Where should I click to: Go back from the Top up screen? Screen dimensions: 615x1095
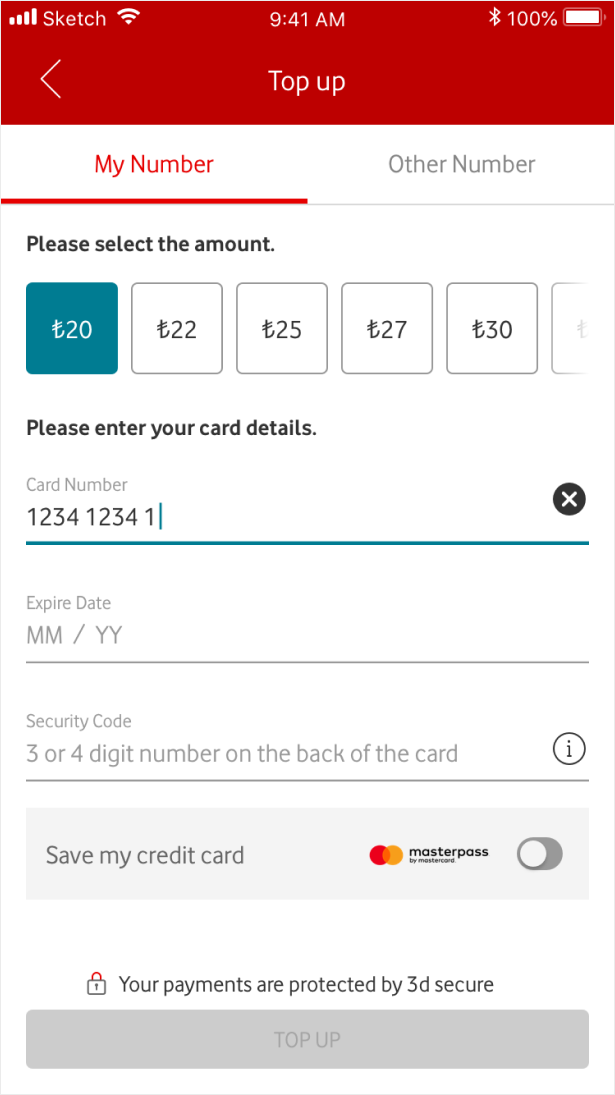[x=51, y=80]
